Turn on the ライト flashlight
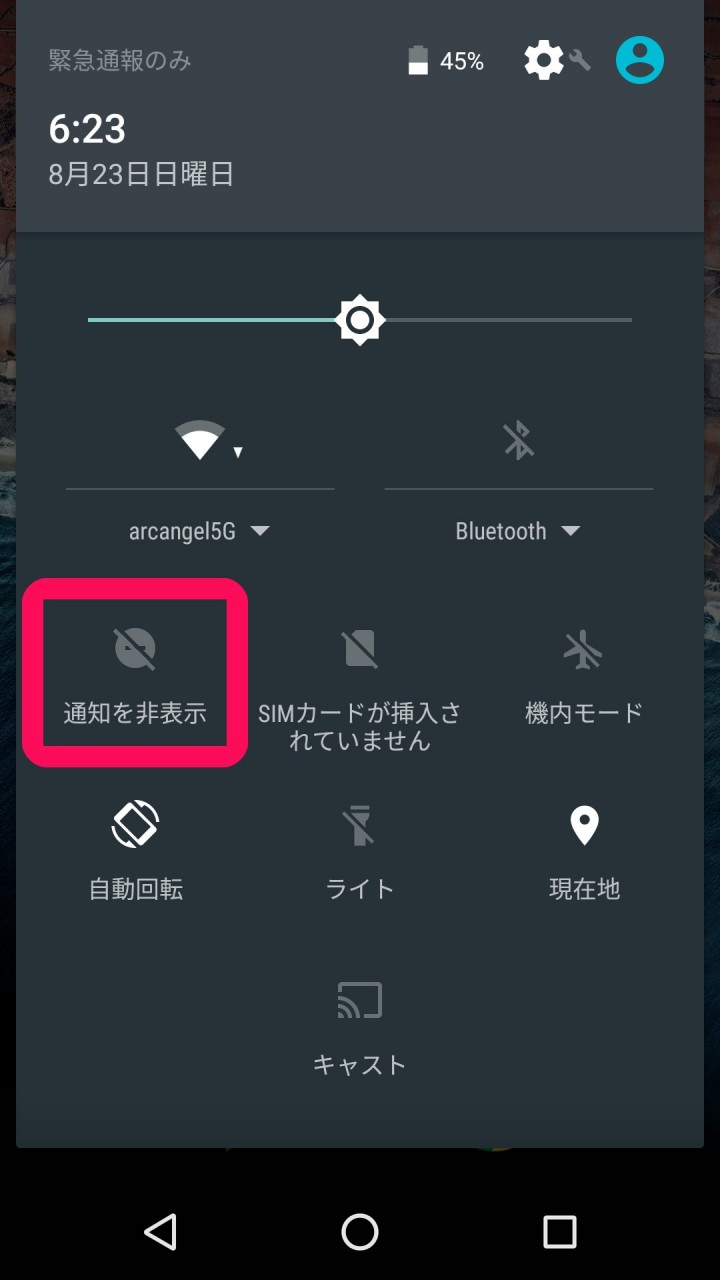Image resolution: width=720 pixels, height=1280 pixels. 360,851
